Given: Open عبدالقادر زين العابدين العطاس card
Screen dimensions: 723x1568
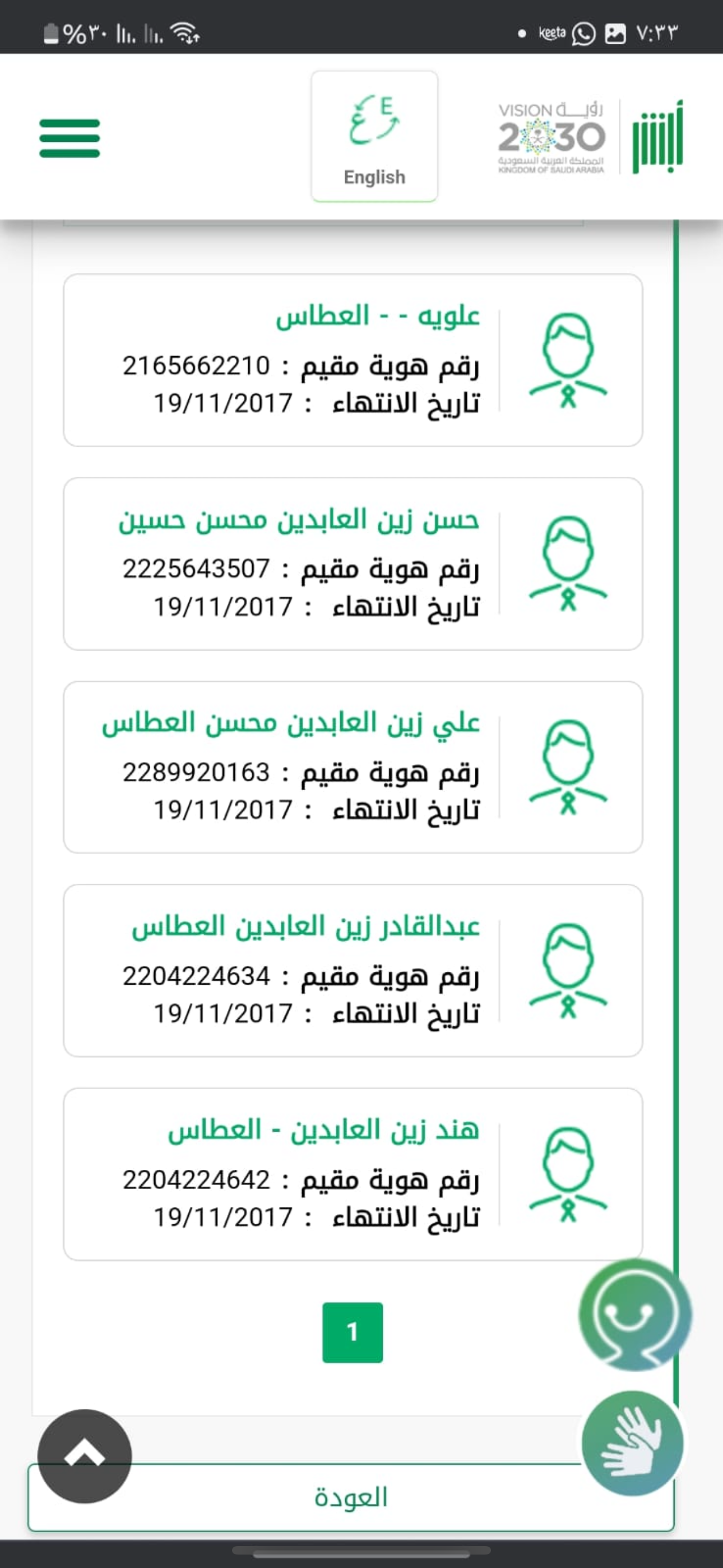Looking at the screenshot, I should click(353, 970).
